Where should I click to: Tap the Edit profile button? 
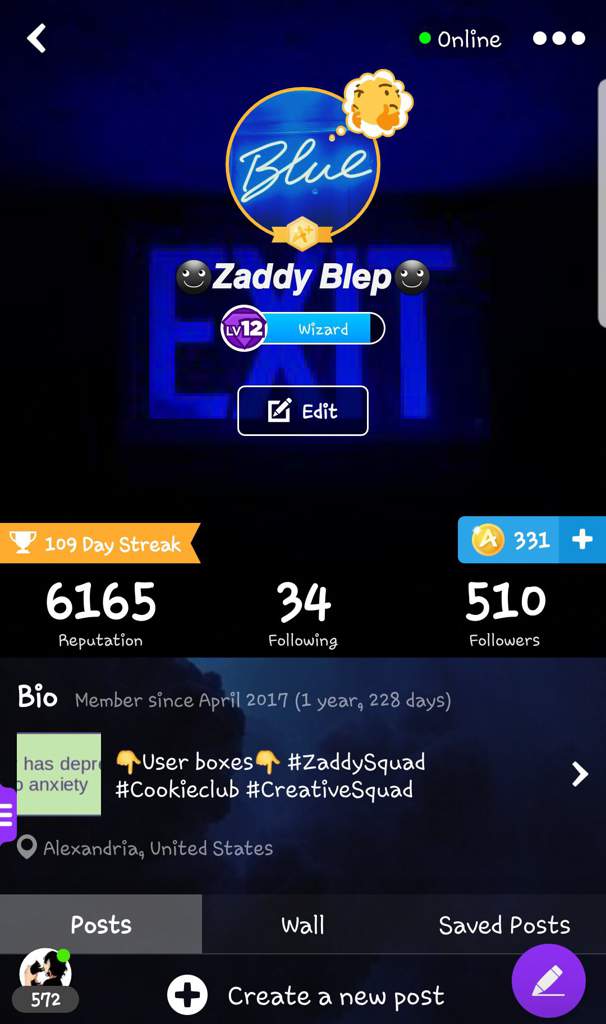[x=302, y=411]
